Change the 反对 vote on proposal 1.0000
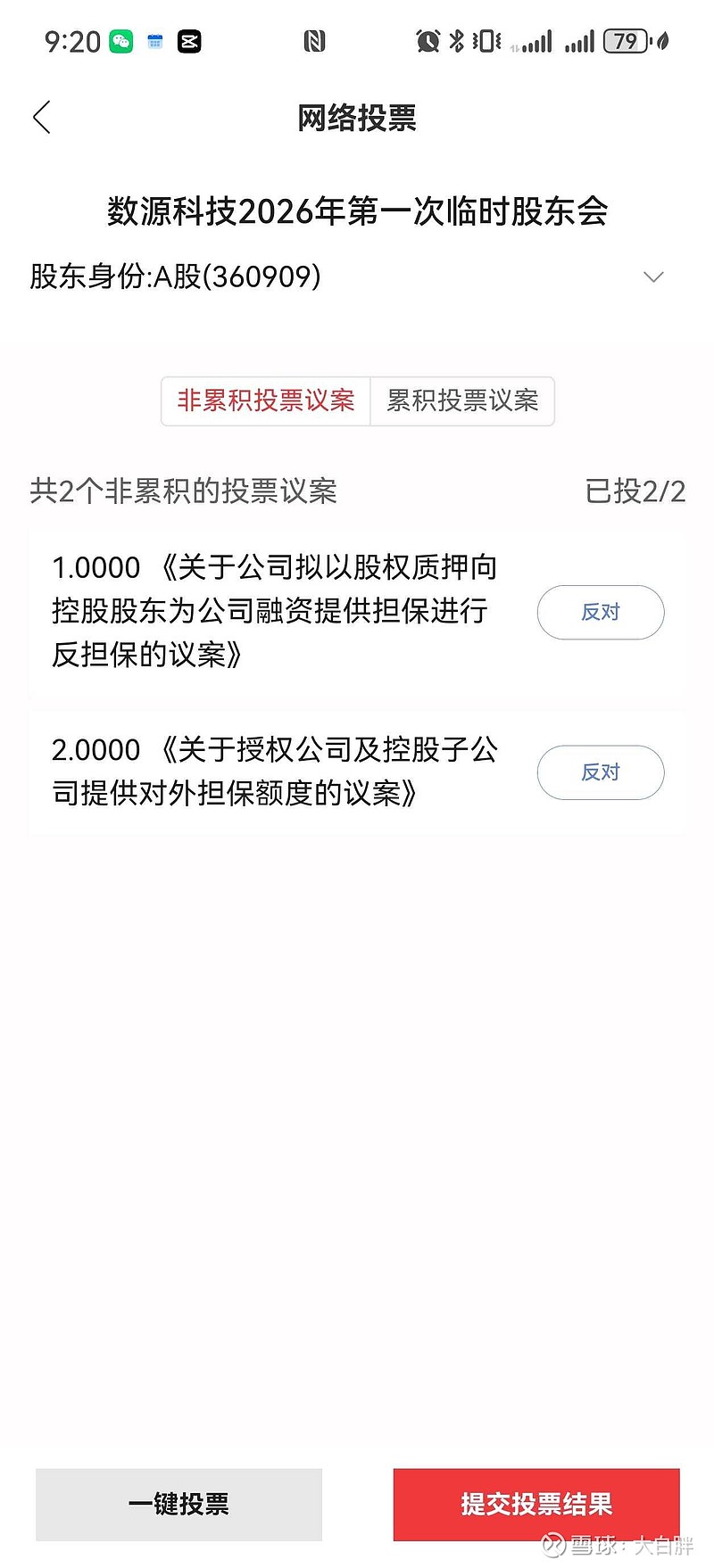Viewport: 714px width, 1568px height. (x=600, y=612)
